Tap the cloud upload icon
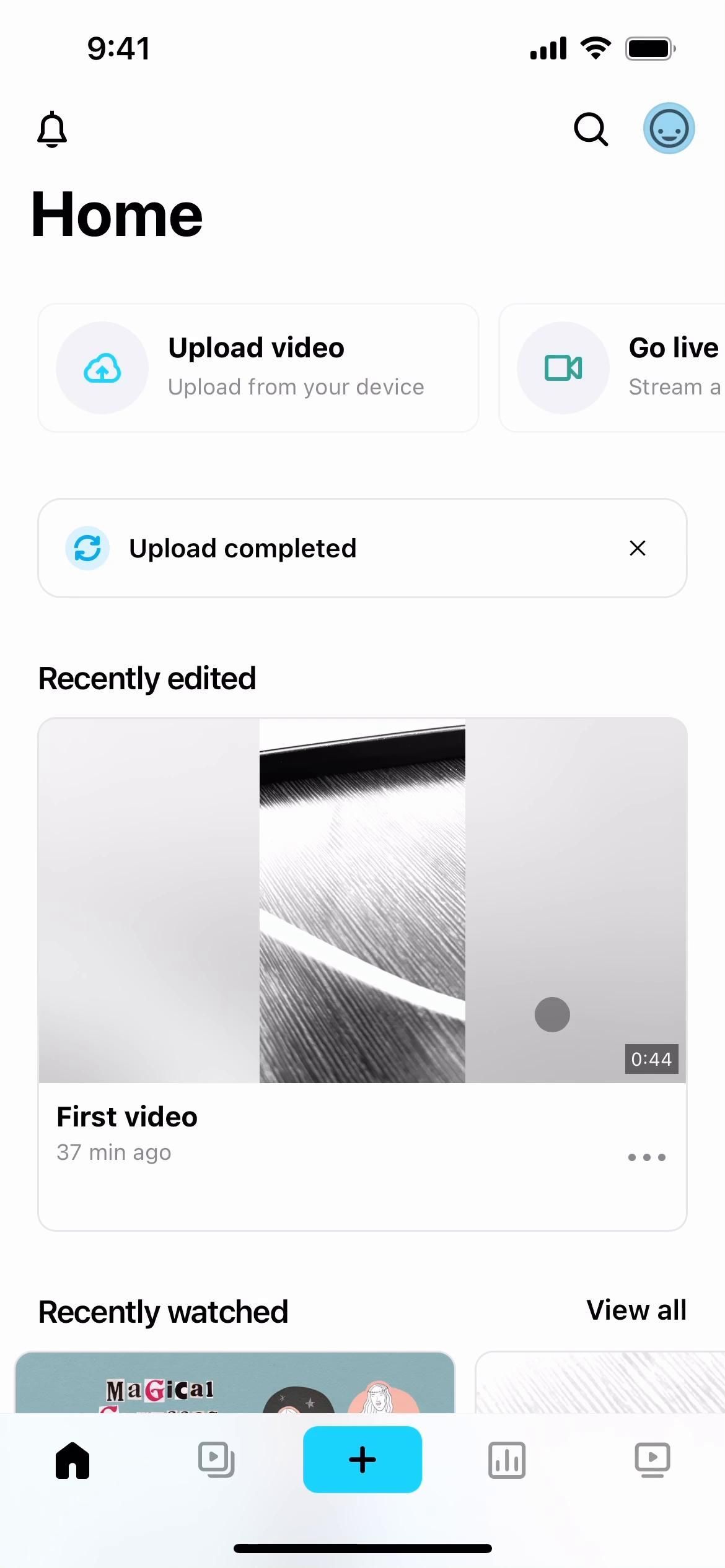 pos(103,368)
